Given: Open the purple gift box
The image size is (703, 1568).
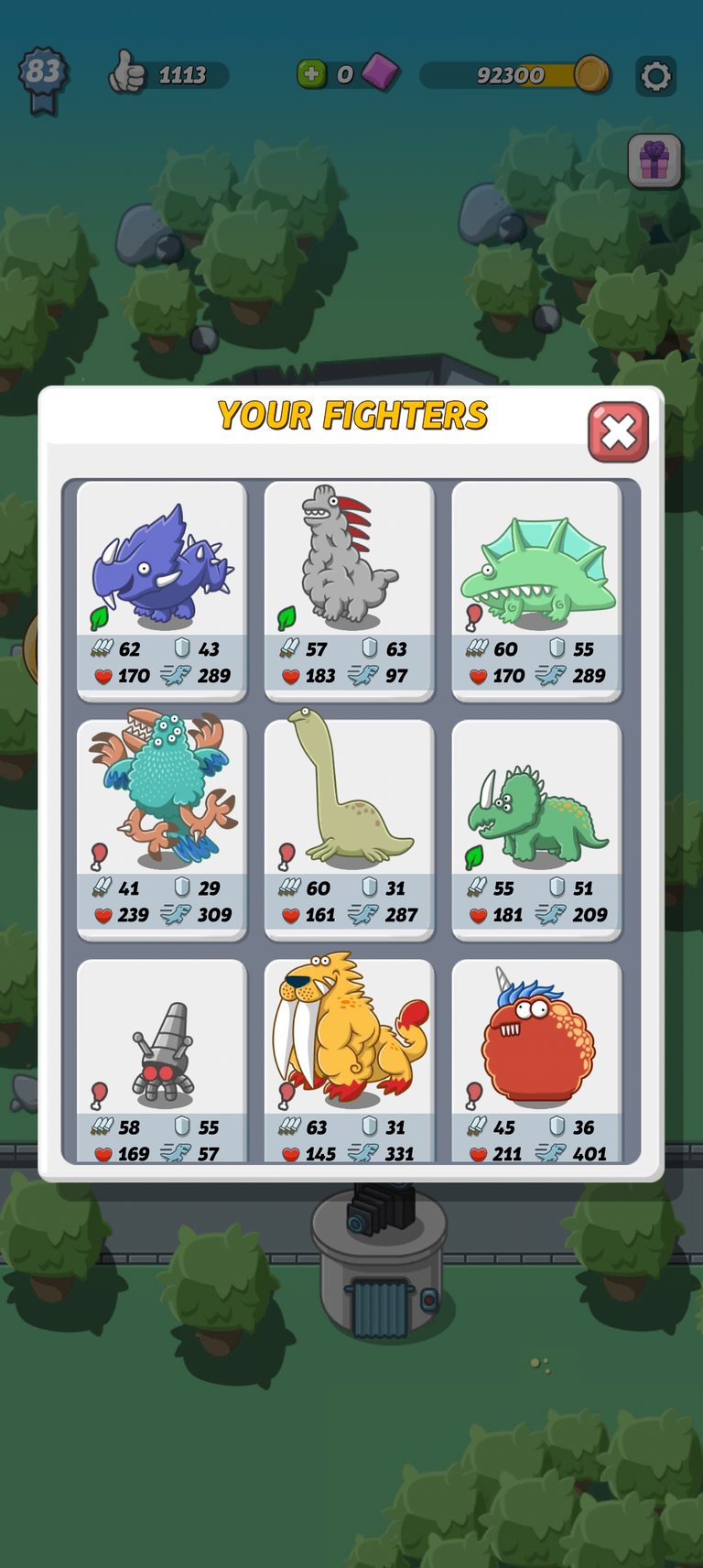Looking at the screenshot, I should (654, 161).
